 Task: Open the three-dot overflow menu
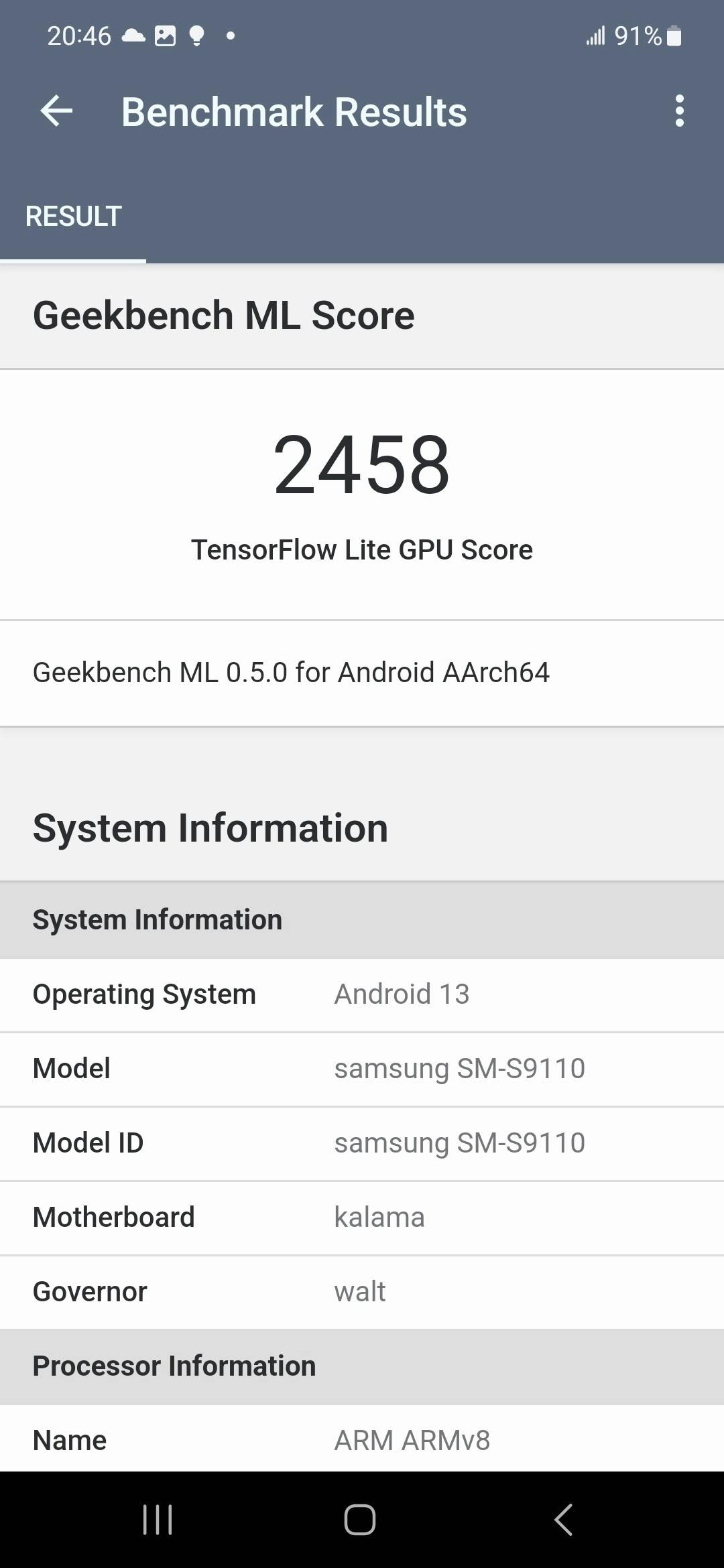679,111
